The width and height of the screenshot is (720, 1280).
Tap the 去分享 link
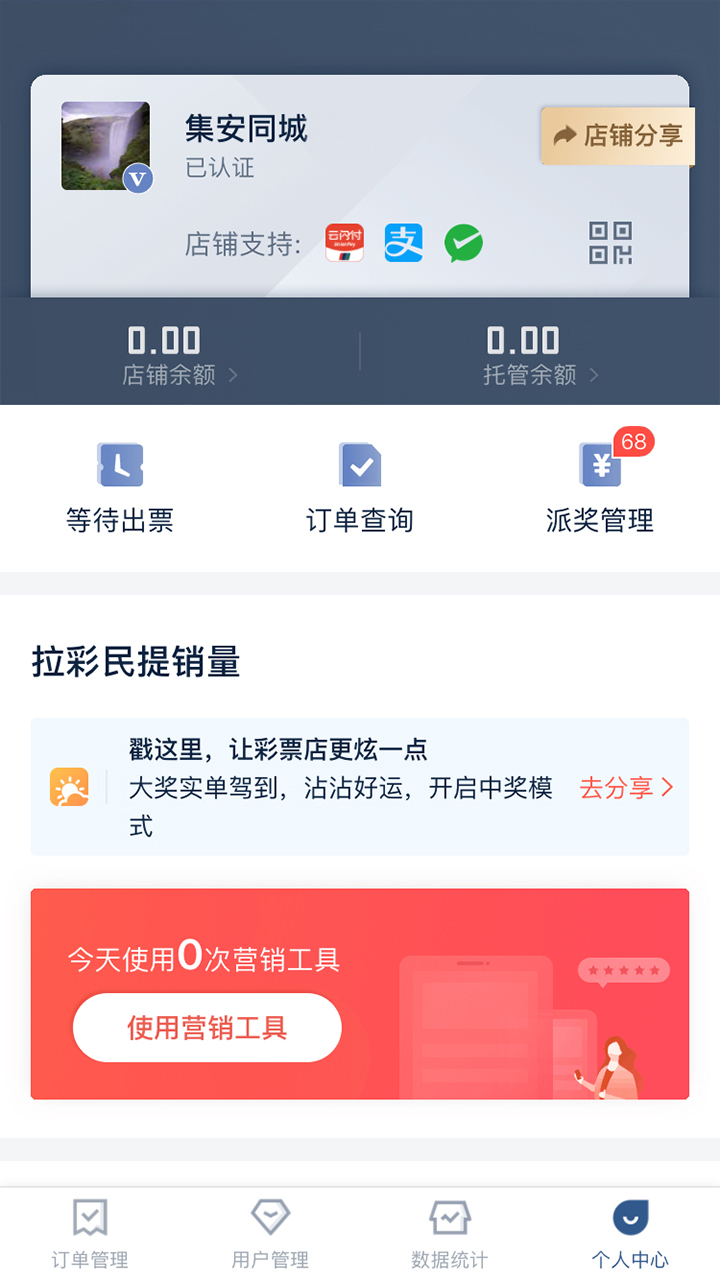pyautogui.click(x=626, y=788)
